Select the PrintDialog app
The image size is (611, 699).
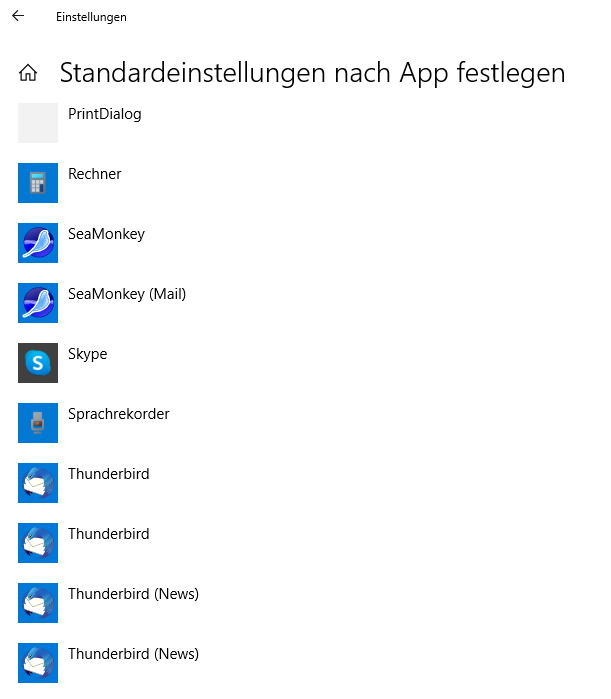[104, 115]
